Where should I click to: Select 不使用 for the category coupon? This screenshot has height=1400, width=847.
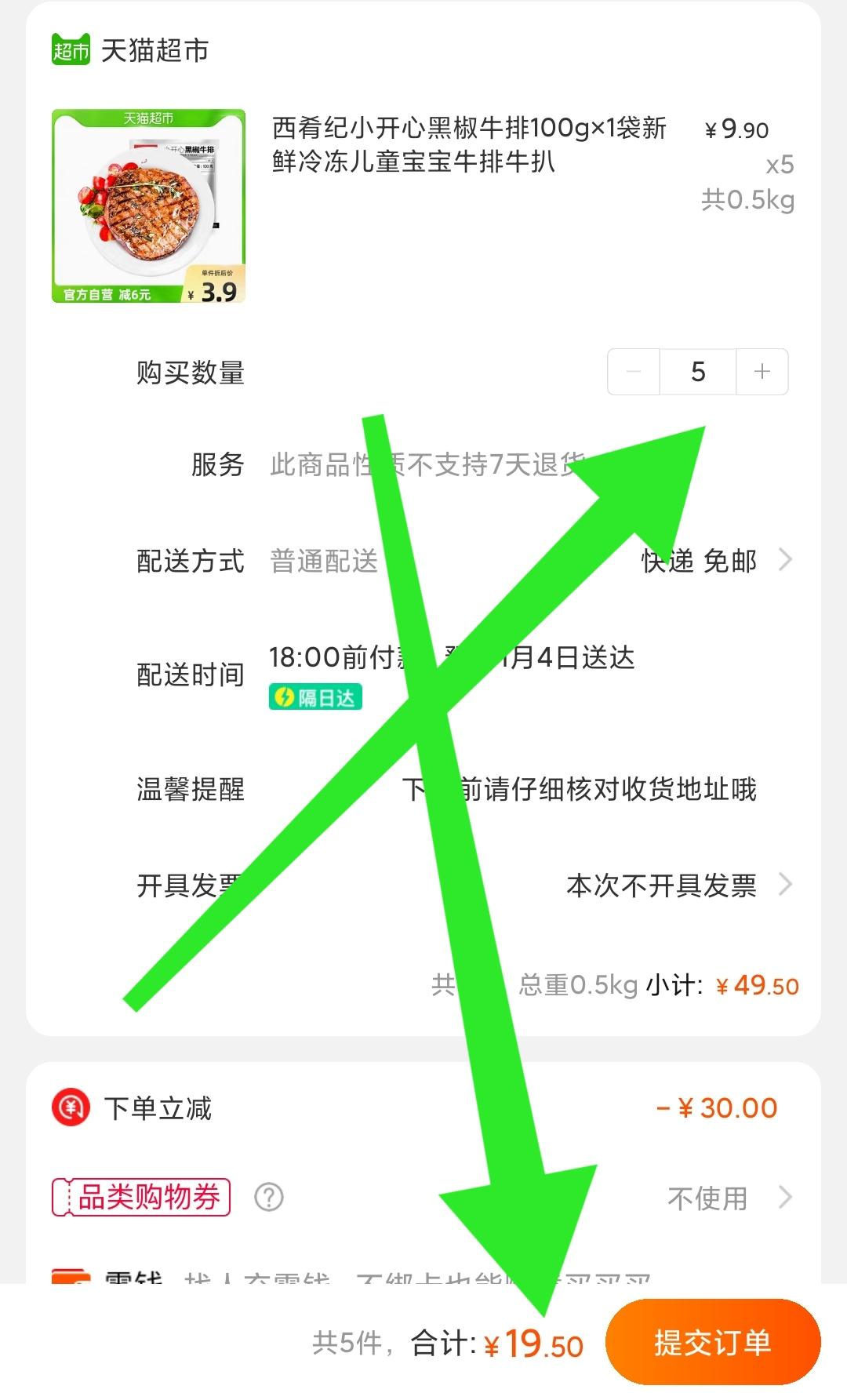(x=709, y=1198)
